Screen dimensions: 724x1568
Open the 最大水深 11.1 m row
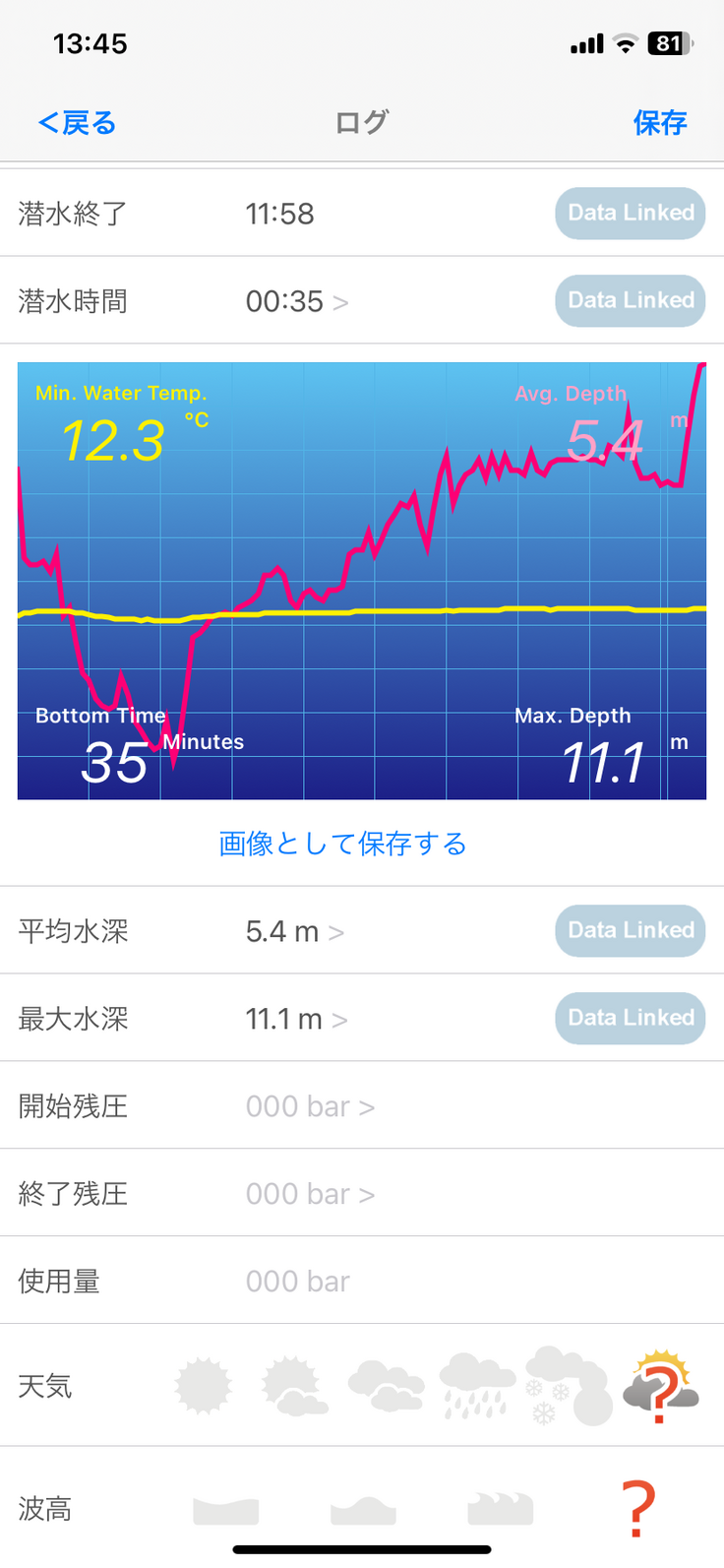[296, 1019]
